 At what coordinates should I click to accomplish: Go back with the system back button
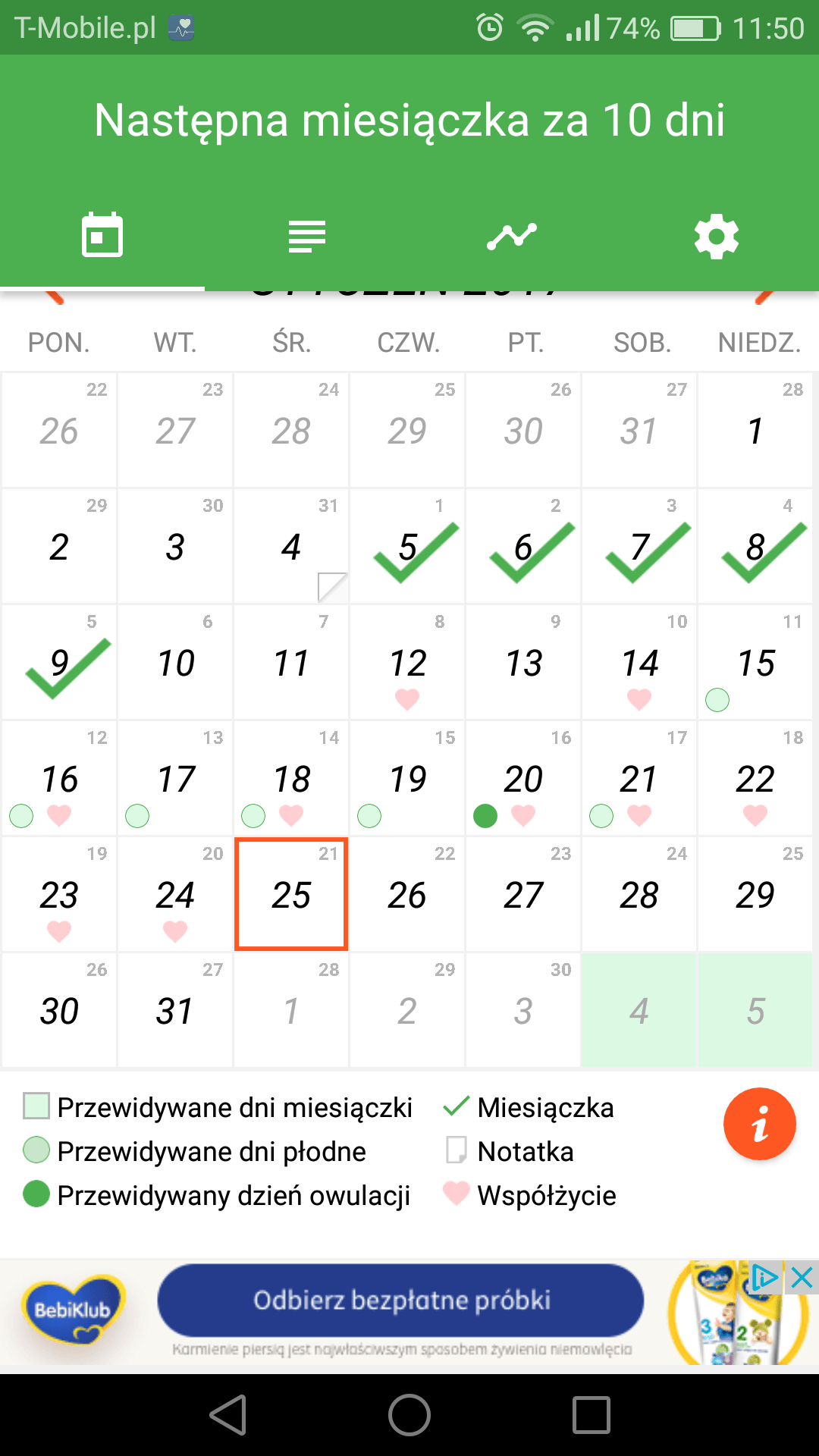[x=227, y=1415]
